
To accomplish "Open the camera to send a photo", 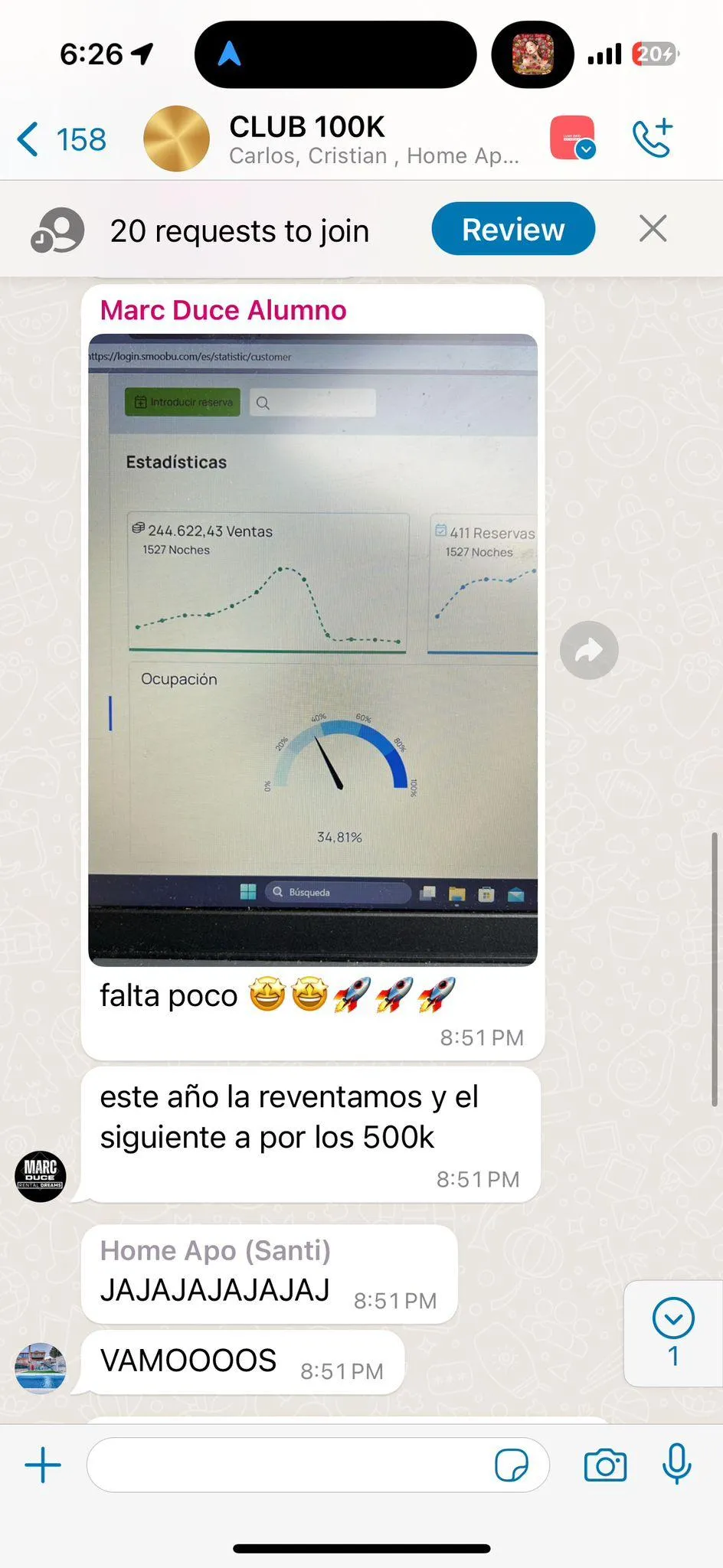I will [x=605, y=1465].
